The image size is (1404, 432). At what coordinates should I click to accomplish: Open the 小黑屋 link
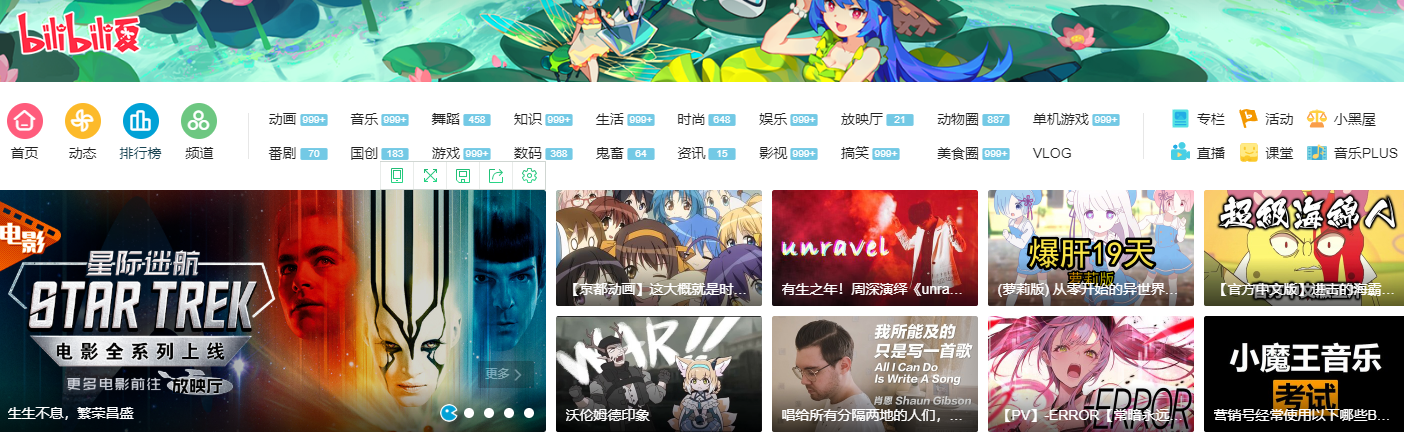click(1342, 119)
